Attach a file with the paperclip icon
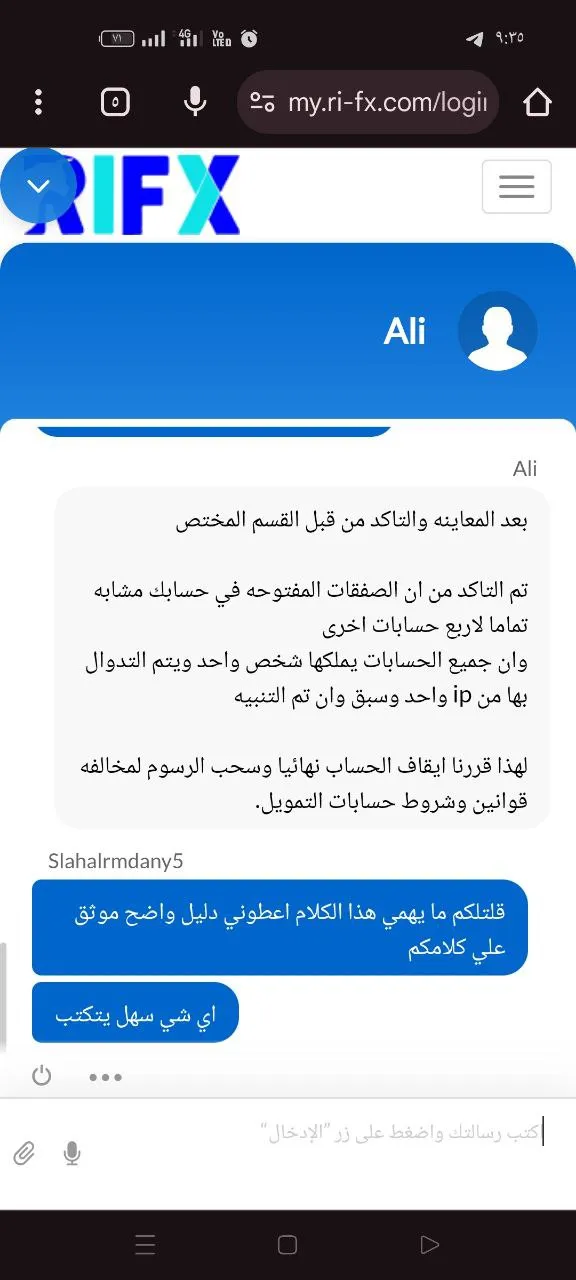 coord(24,1154)
